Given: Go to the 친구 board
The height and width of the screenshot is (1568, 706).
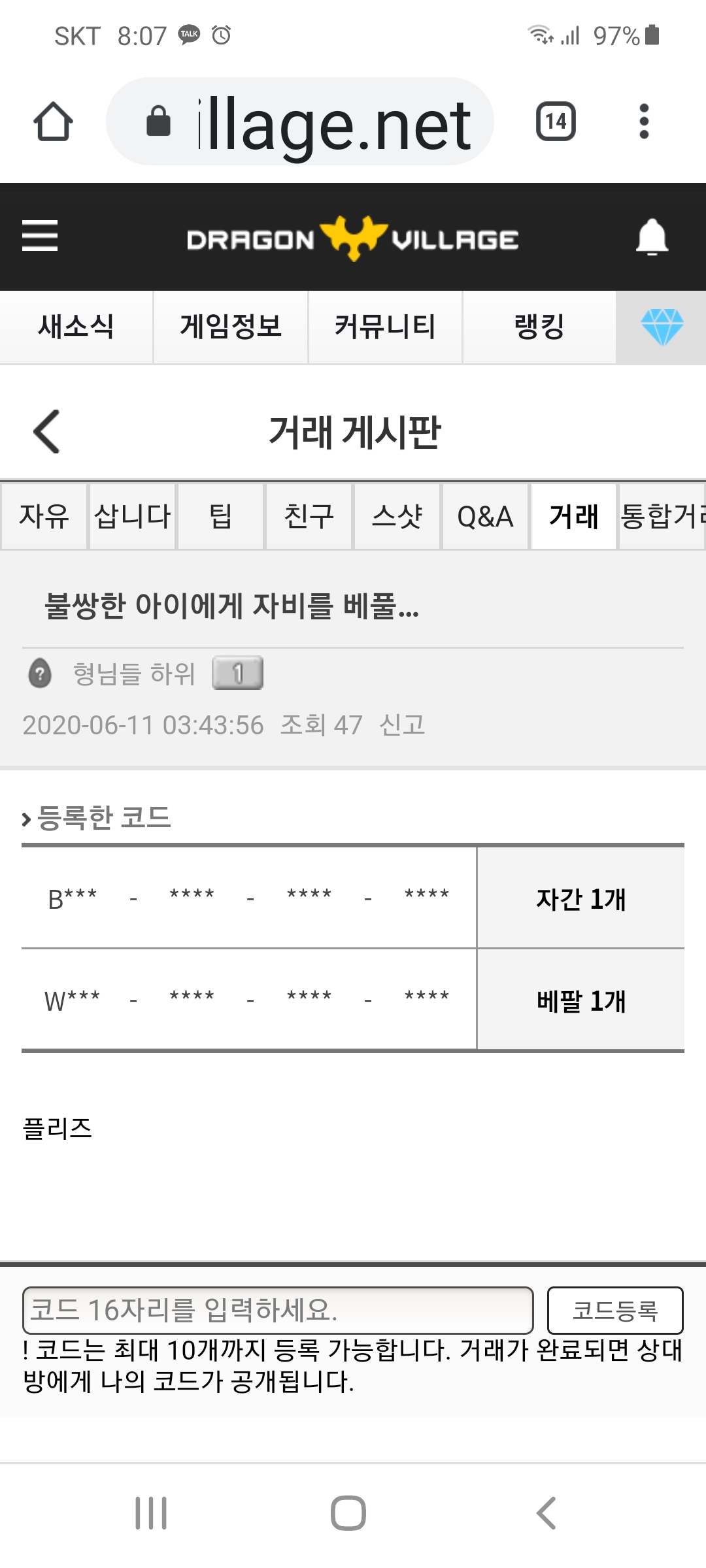Looking at the screenshot, I should point(309,516).
